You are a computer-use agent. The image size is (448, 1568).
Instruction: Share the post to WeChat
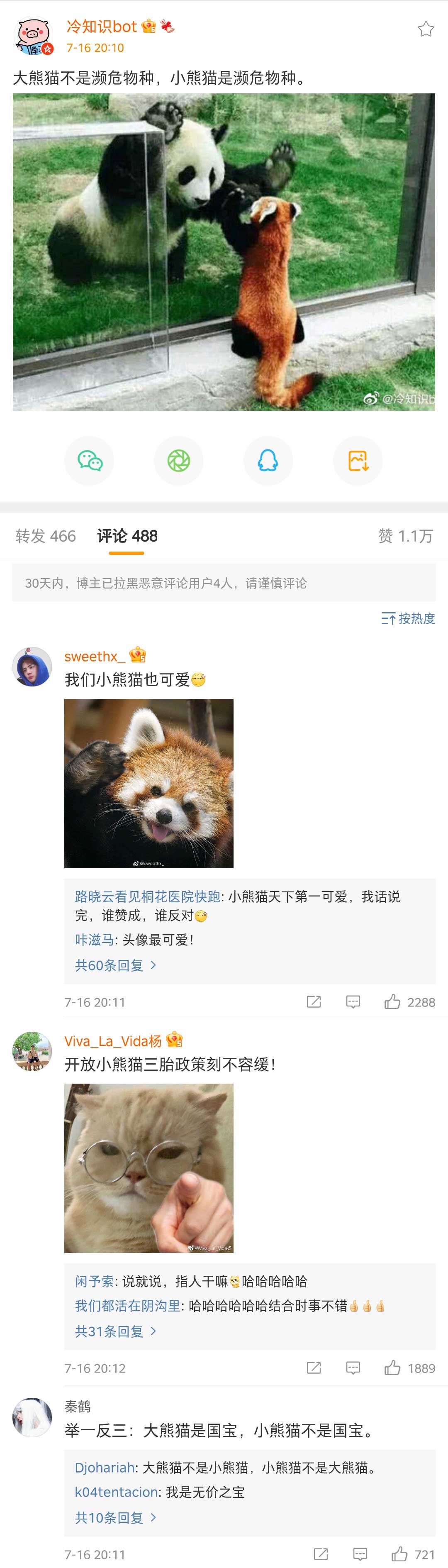90,461
